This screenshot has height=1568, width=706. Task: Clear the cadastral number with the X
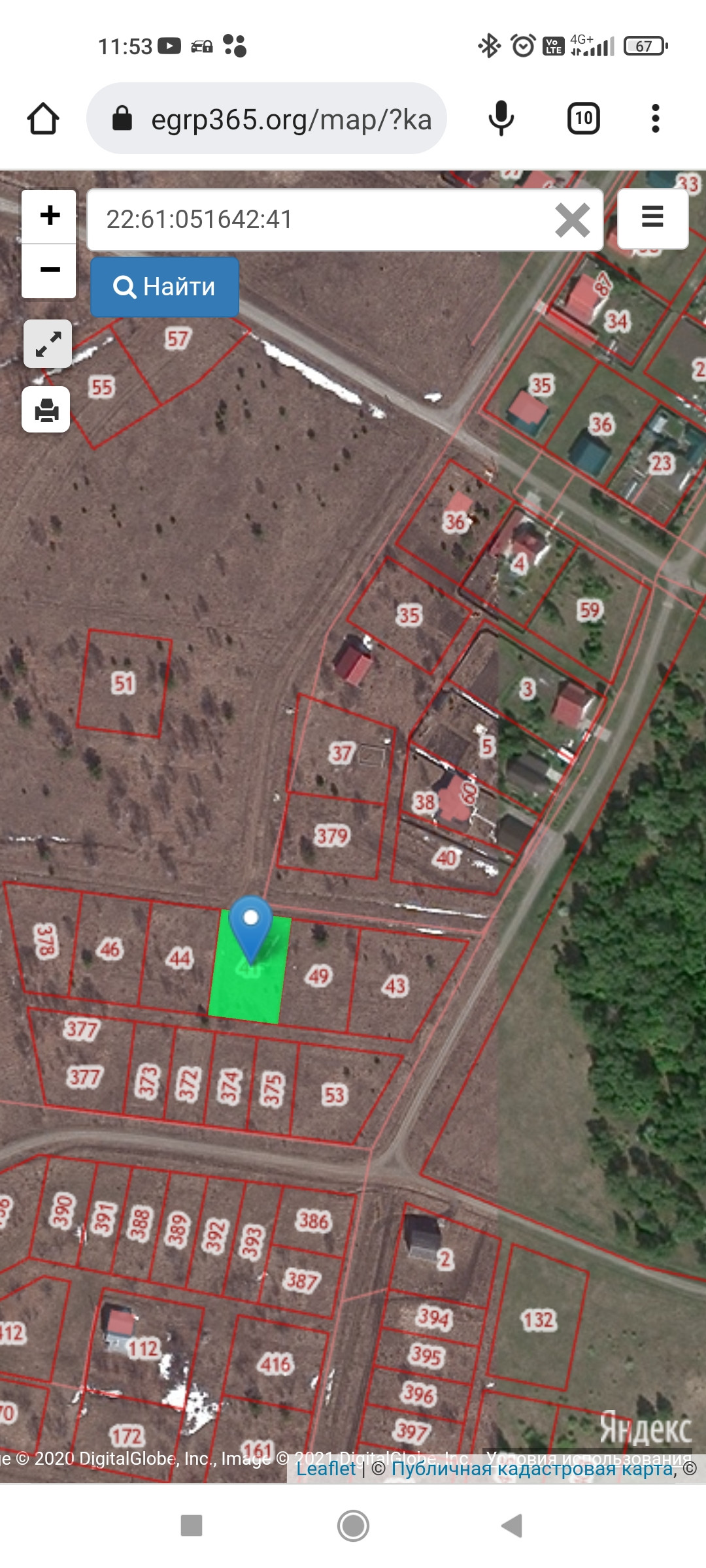[572, 220]
